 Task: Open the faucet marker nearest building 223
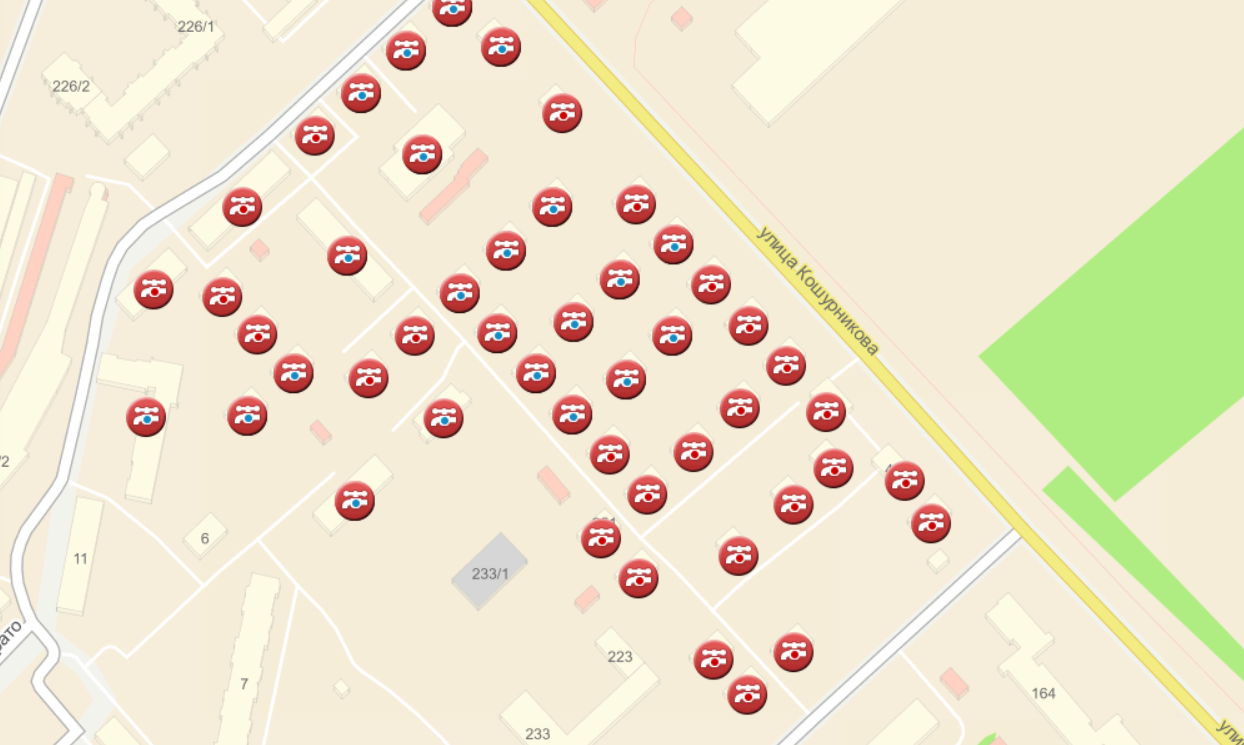point(638,578)
